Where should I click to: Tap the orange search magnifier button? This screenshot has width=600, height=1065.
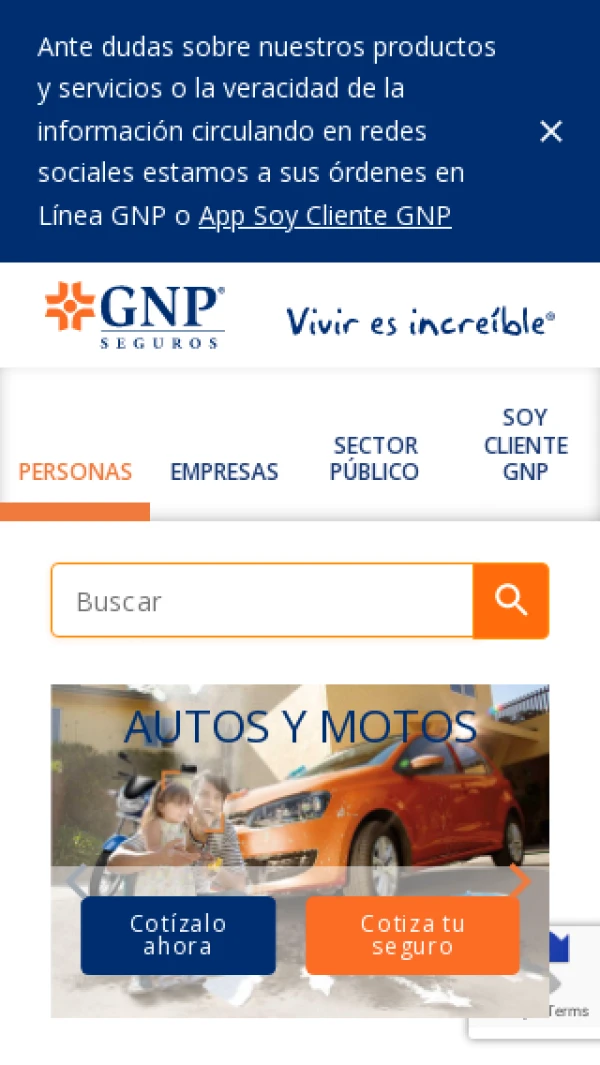(511, 601)
